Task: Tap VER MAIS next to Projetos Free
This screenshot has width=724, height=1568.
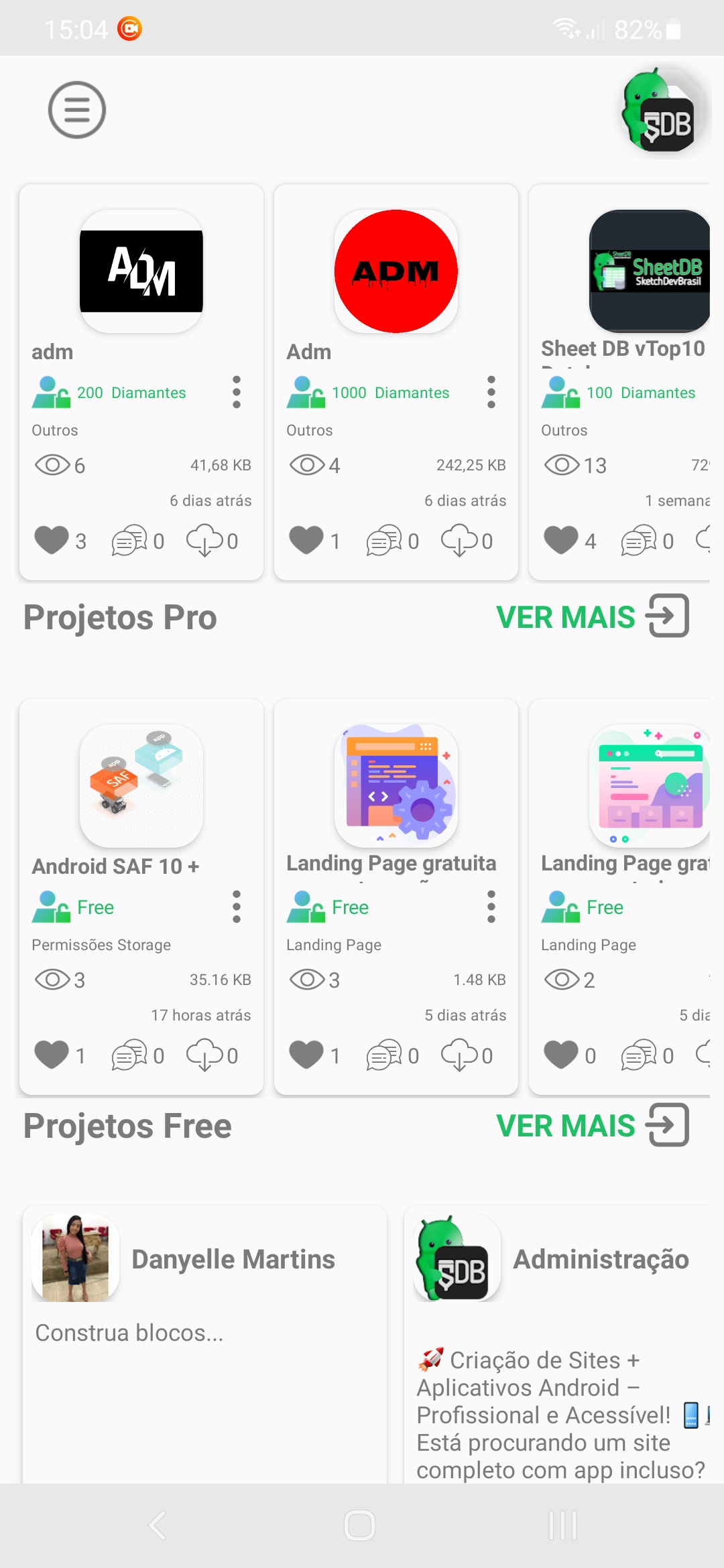Action: (x=593, y=1126)
